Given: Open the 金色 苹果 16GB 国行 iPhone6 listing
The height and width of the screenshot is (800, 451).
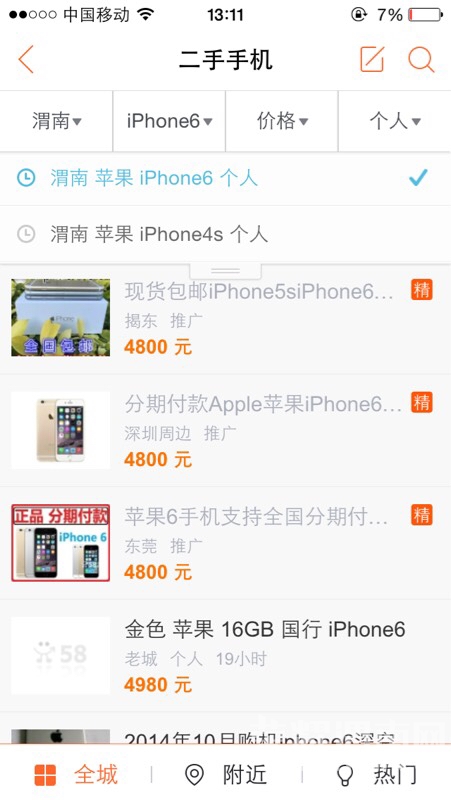Looking at the screenshot, I should [x=226, y=656].
